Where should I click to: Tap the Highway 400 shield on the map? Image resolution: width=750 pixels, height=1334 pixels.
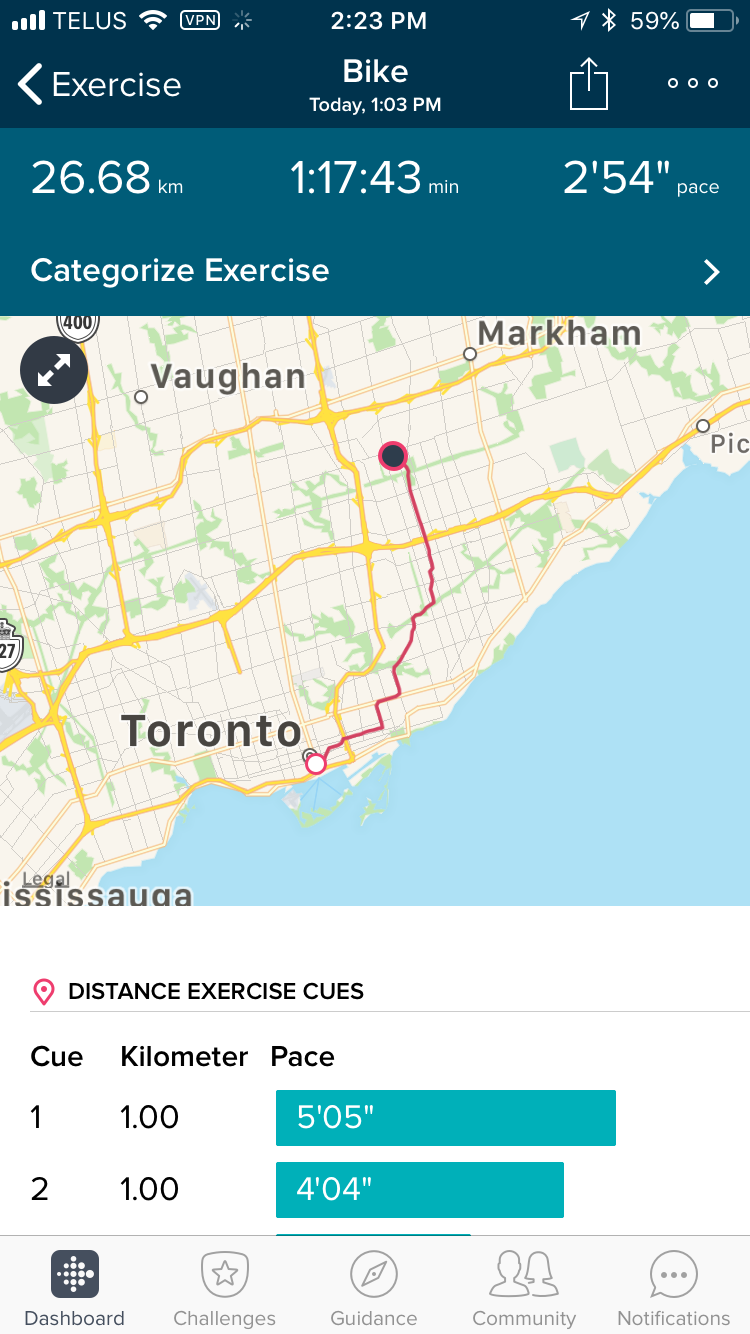(77, 324)
